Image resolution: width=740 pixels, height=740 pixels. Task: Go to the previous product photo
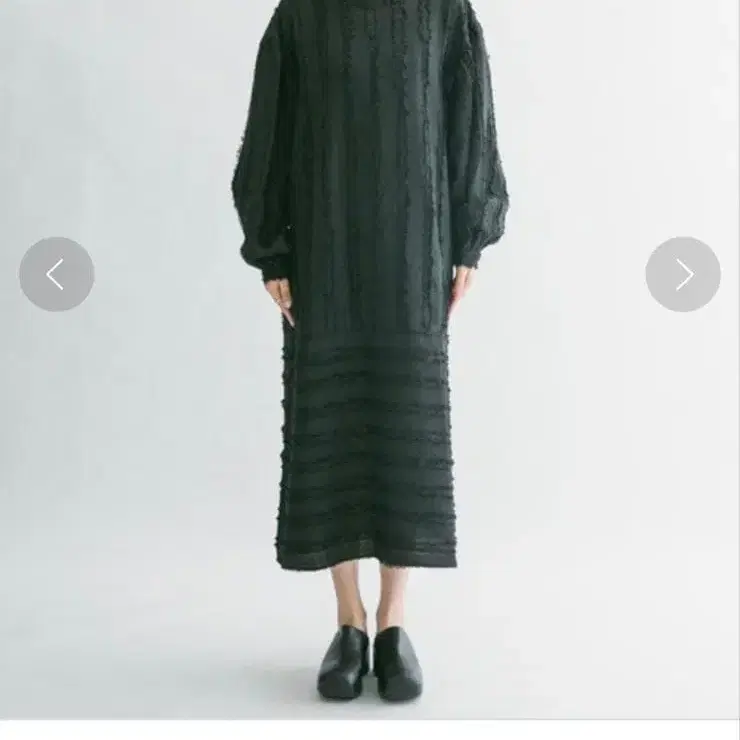pyautogui.click(x=56, y=274)
